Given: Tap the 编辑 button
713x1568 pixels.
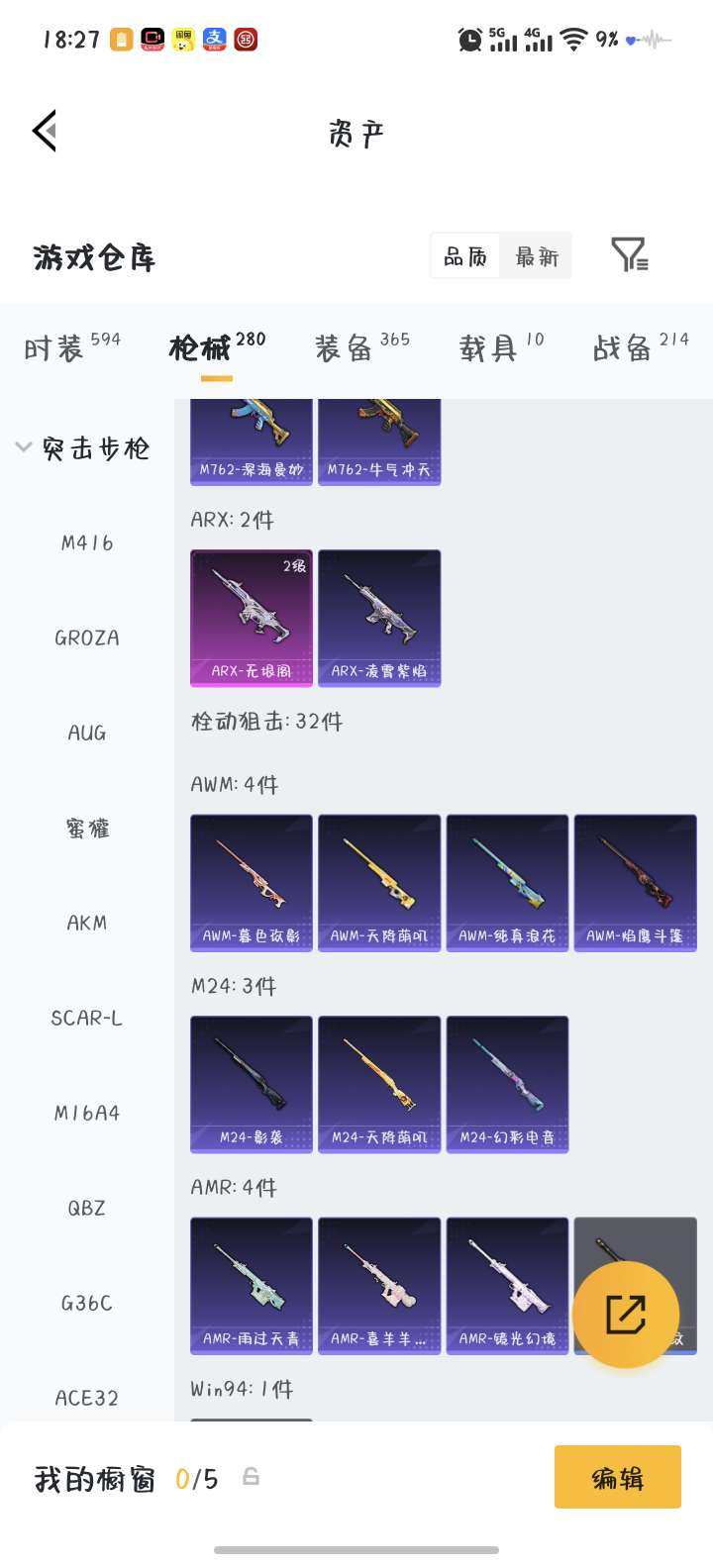Looking at the screenshot, I should [617, 1476].
